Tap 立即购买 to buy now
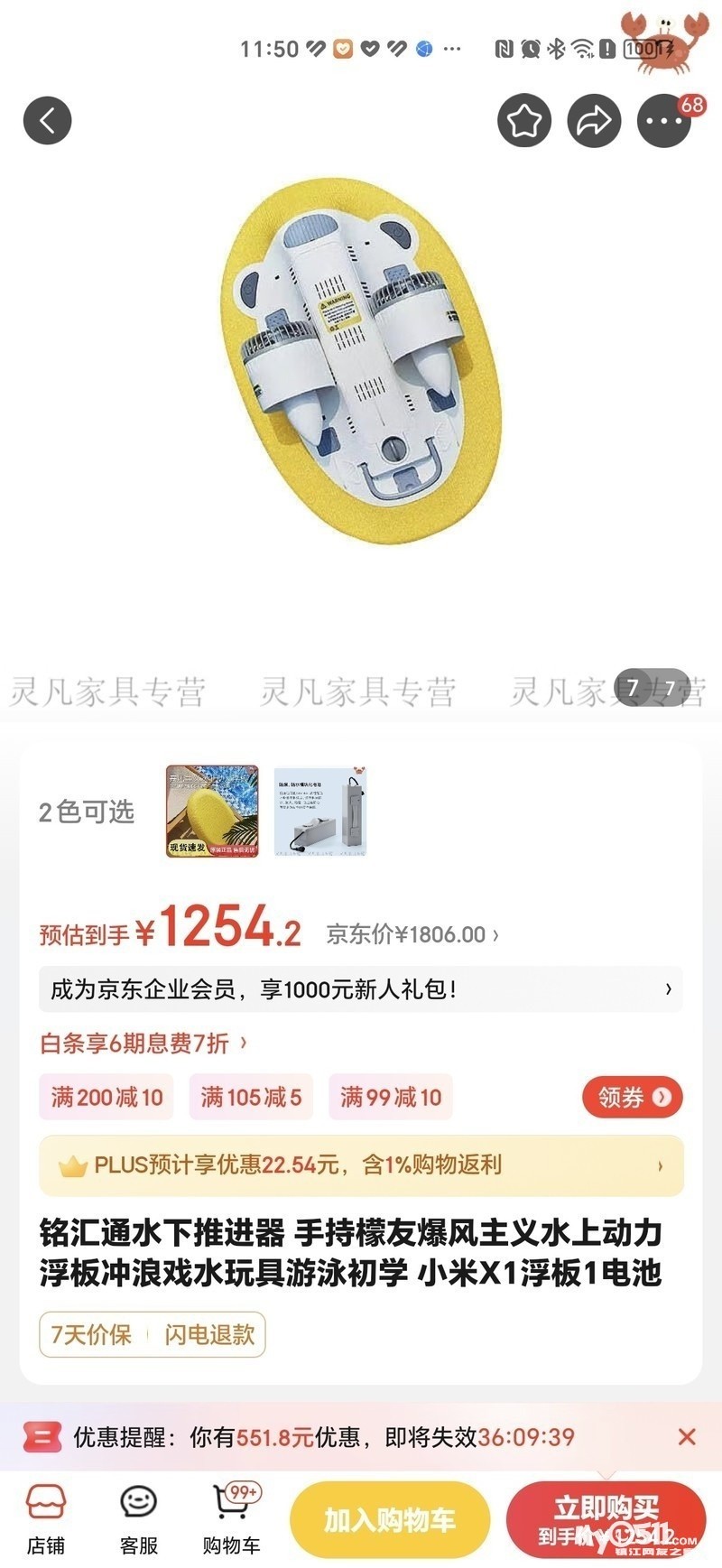The image size is (722, 1568). [606, 1518]
